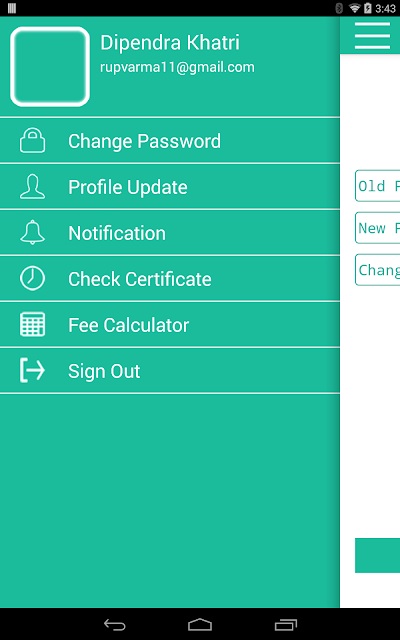Return to the home screen
Viewport: 400px width, 640px height.
pyautogui.click(x=200, y=624)
